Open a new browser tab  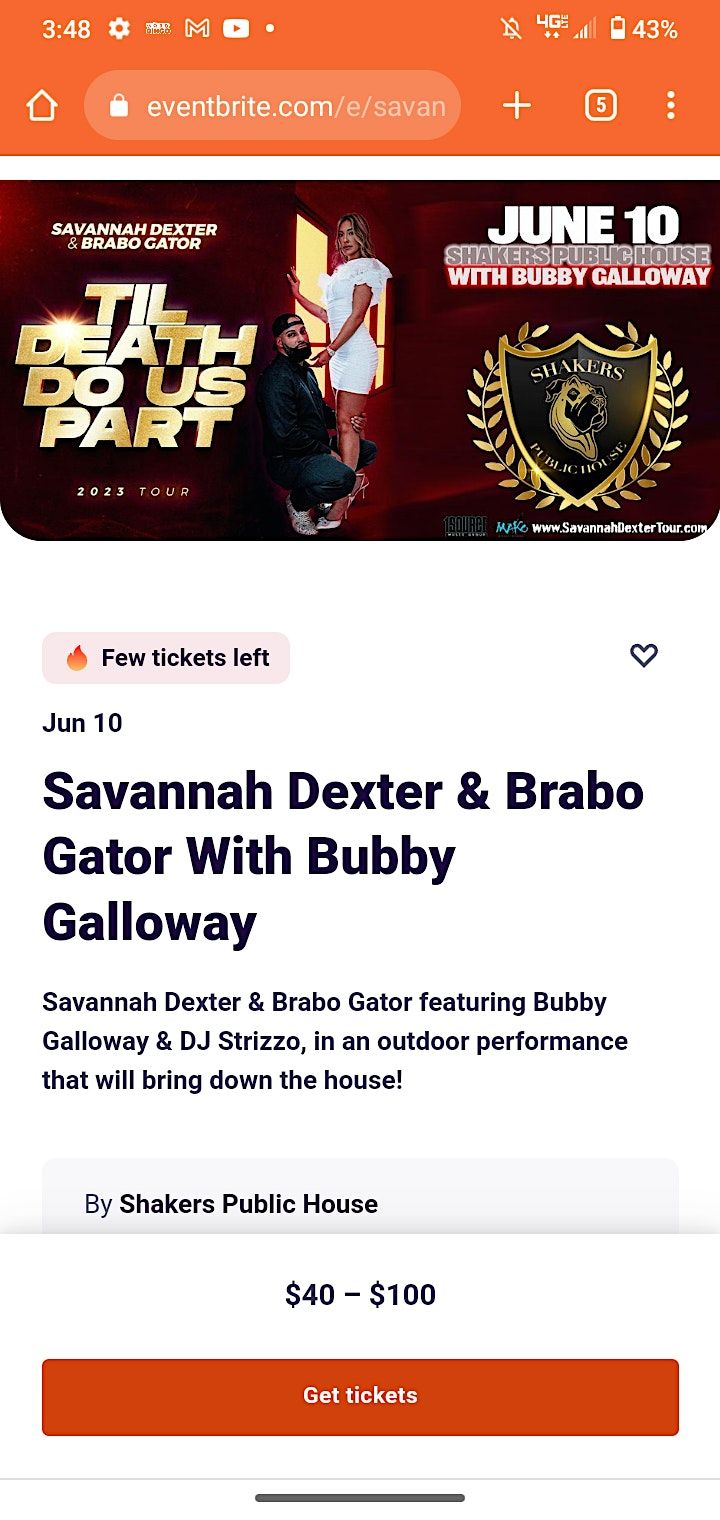point(516,105)
